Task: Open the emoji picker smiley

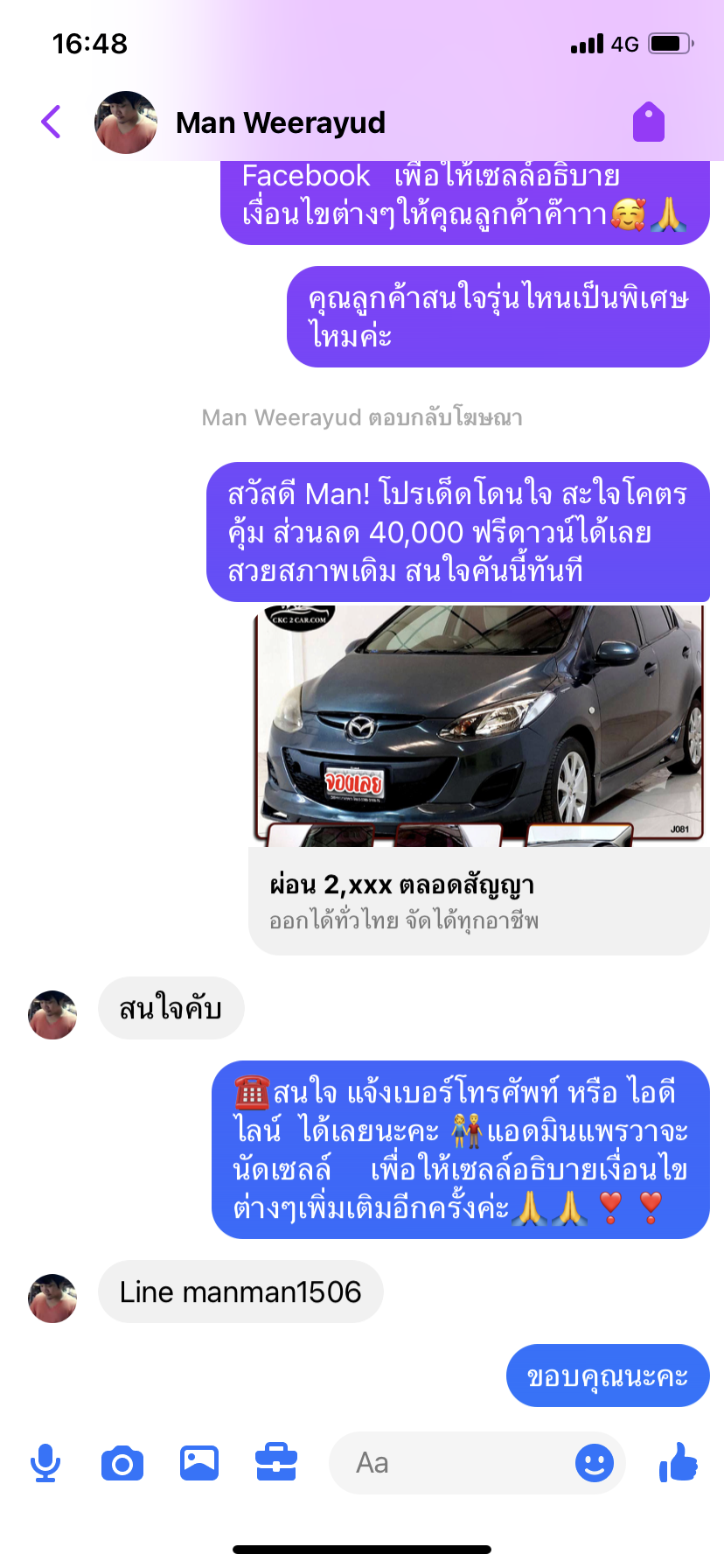Action: (595, 1463)
